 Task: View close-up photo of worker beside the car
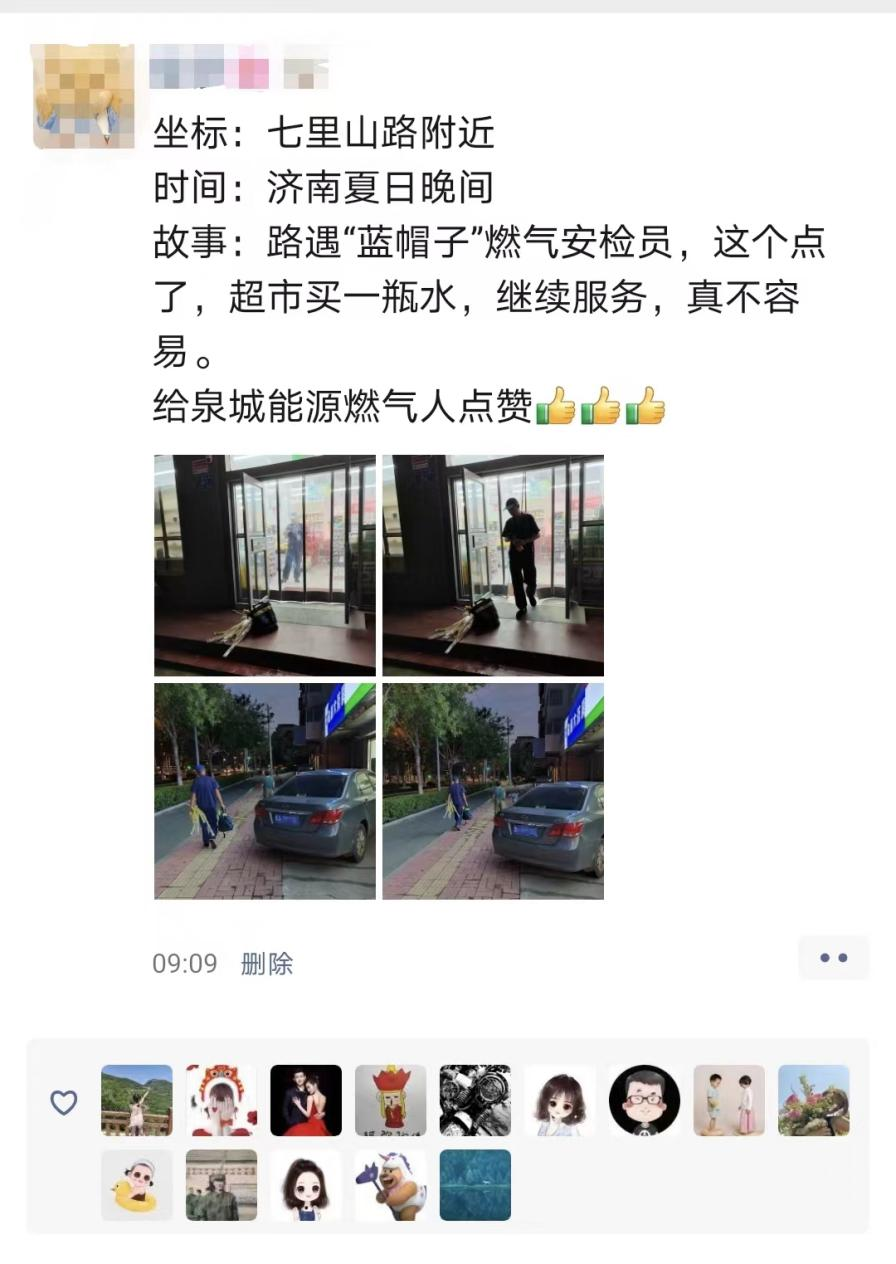click(x=265, y=791)
